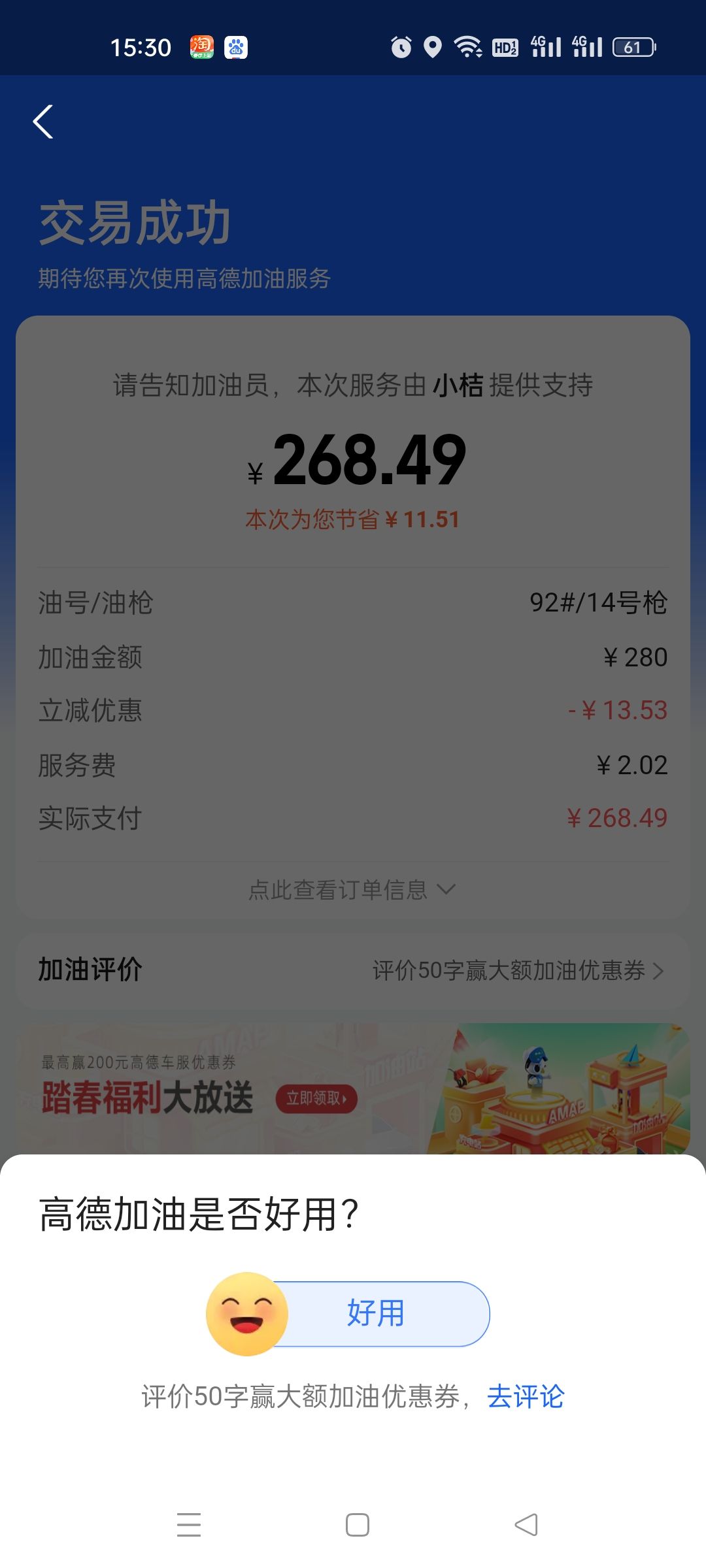Tap the 好用 rating button
The width and height of the screenshot is (706, 1568).
(376, 1313)
